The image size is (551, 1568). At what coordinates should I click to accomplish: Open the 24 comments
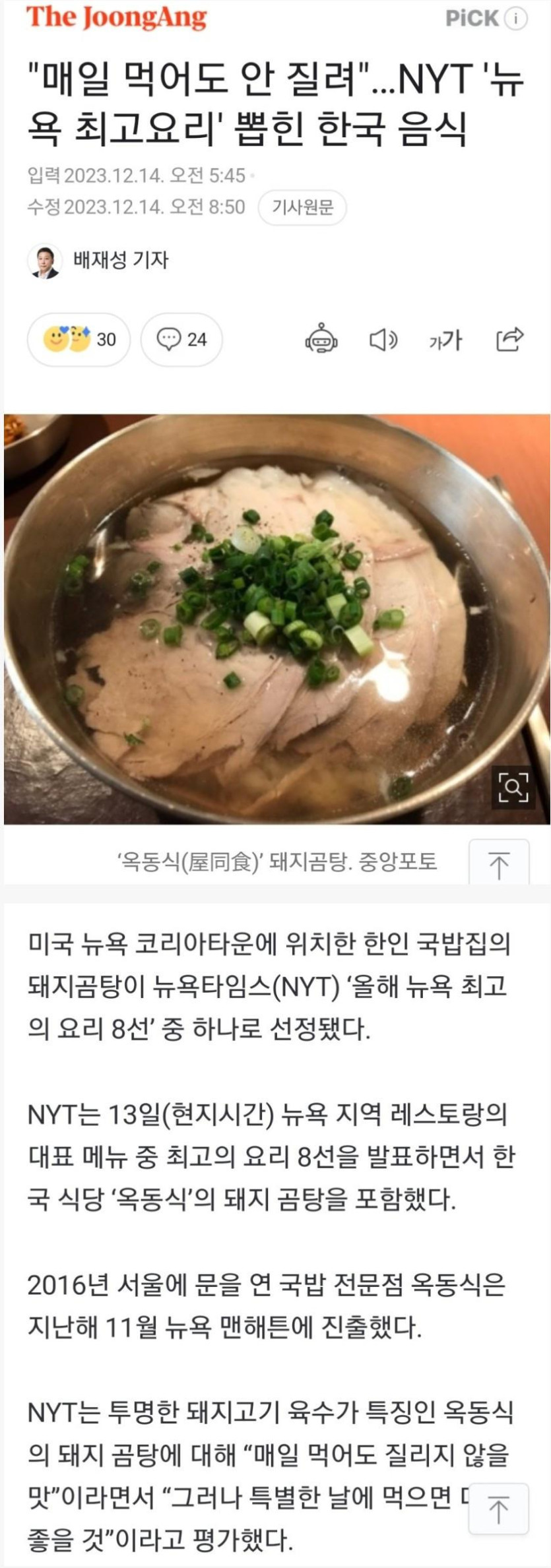(181, 340)
